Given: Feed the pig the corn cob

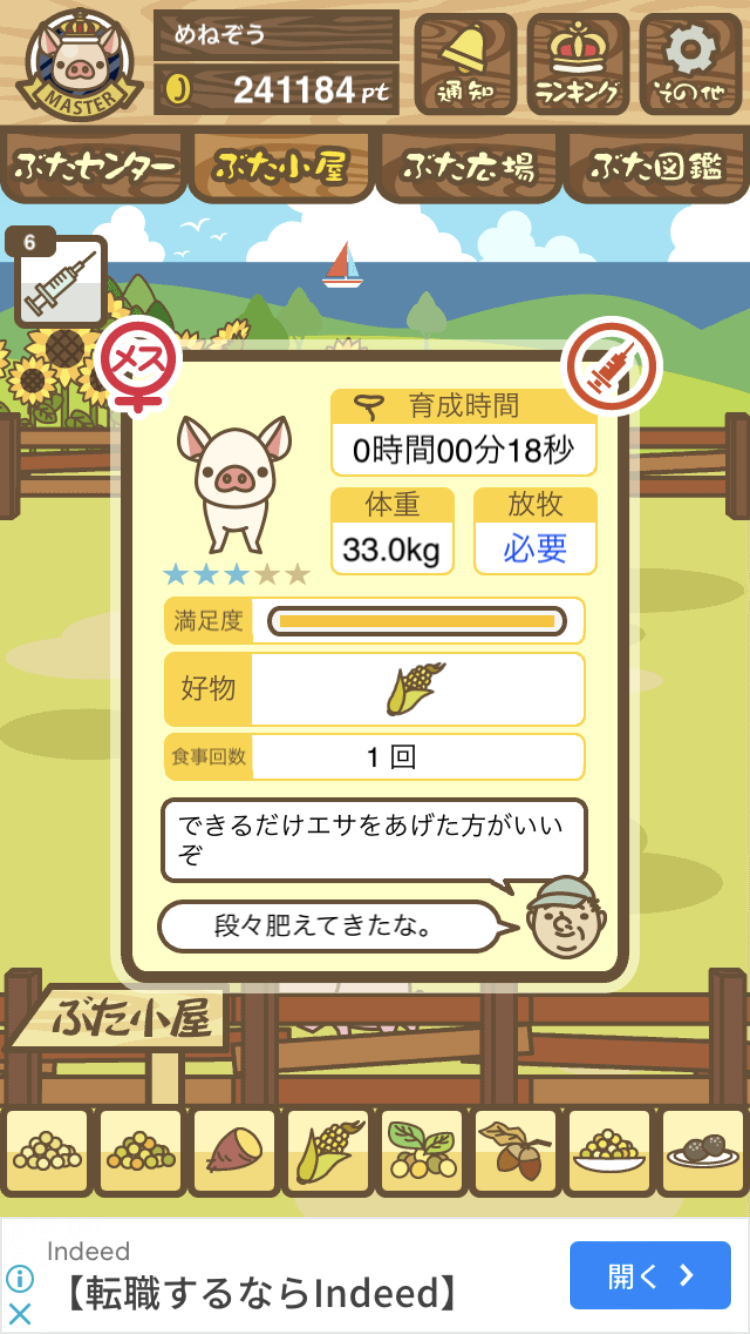Looking at the screenshot, I should (x=328, y=1152).
